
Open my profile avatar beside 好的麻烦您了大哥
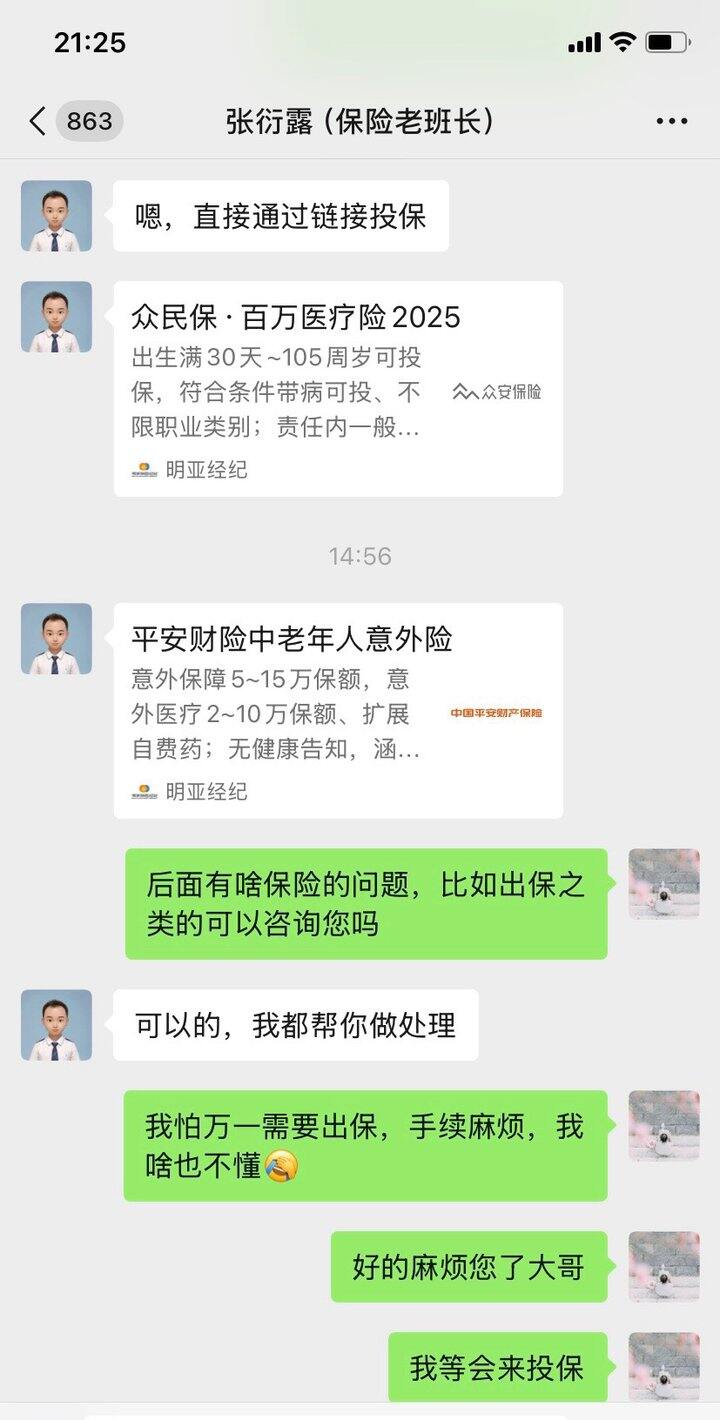click(x=663, y=1266)
